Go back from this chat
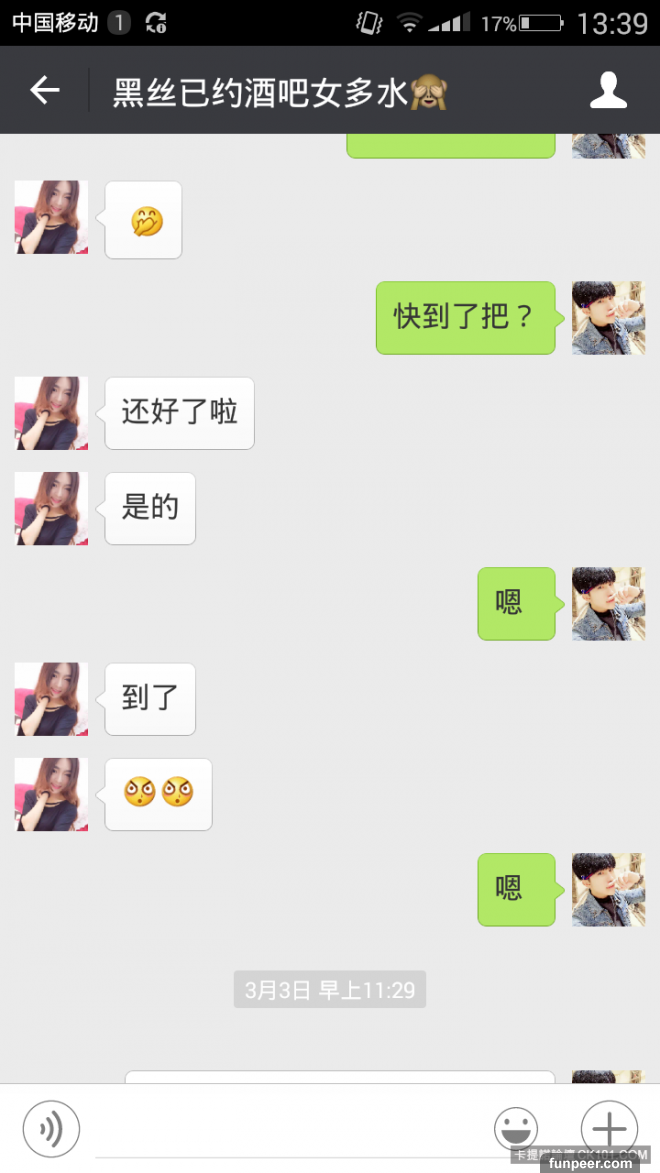 45,91
